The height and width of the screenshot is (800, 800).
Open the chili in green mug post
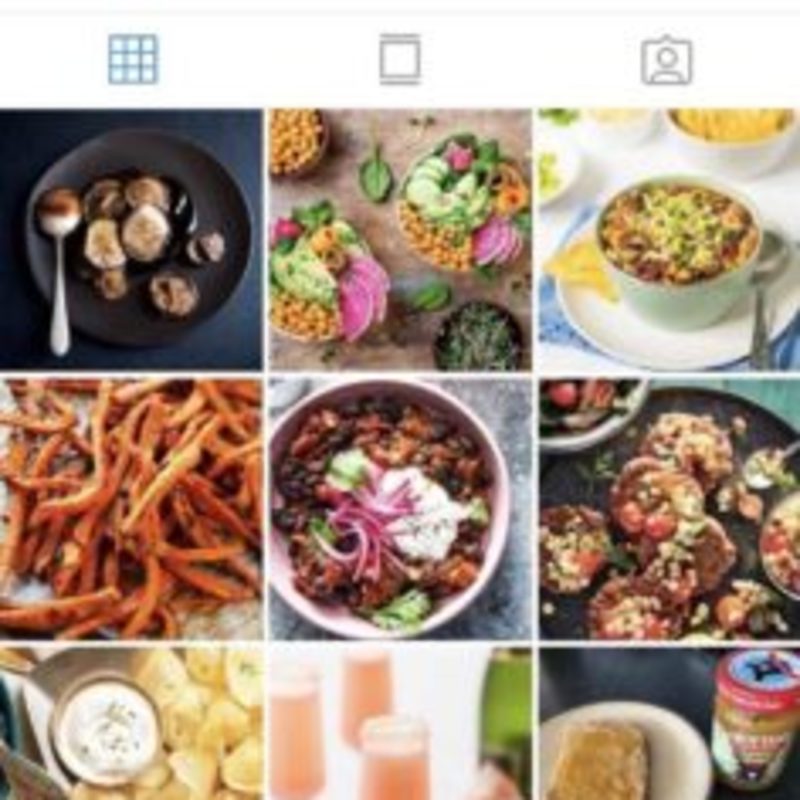tap(669, 240)
